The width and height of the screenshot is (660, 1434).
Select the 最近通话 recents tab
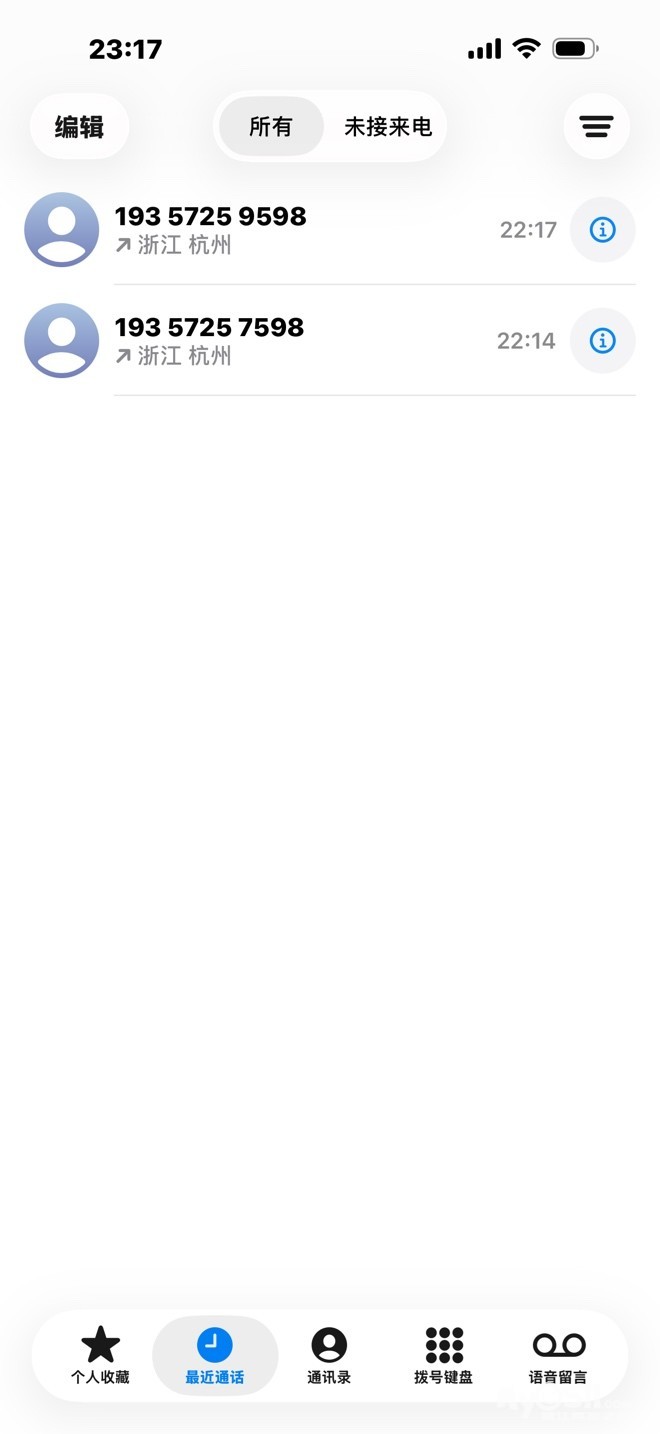click(214, 1356)
